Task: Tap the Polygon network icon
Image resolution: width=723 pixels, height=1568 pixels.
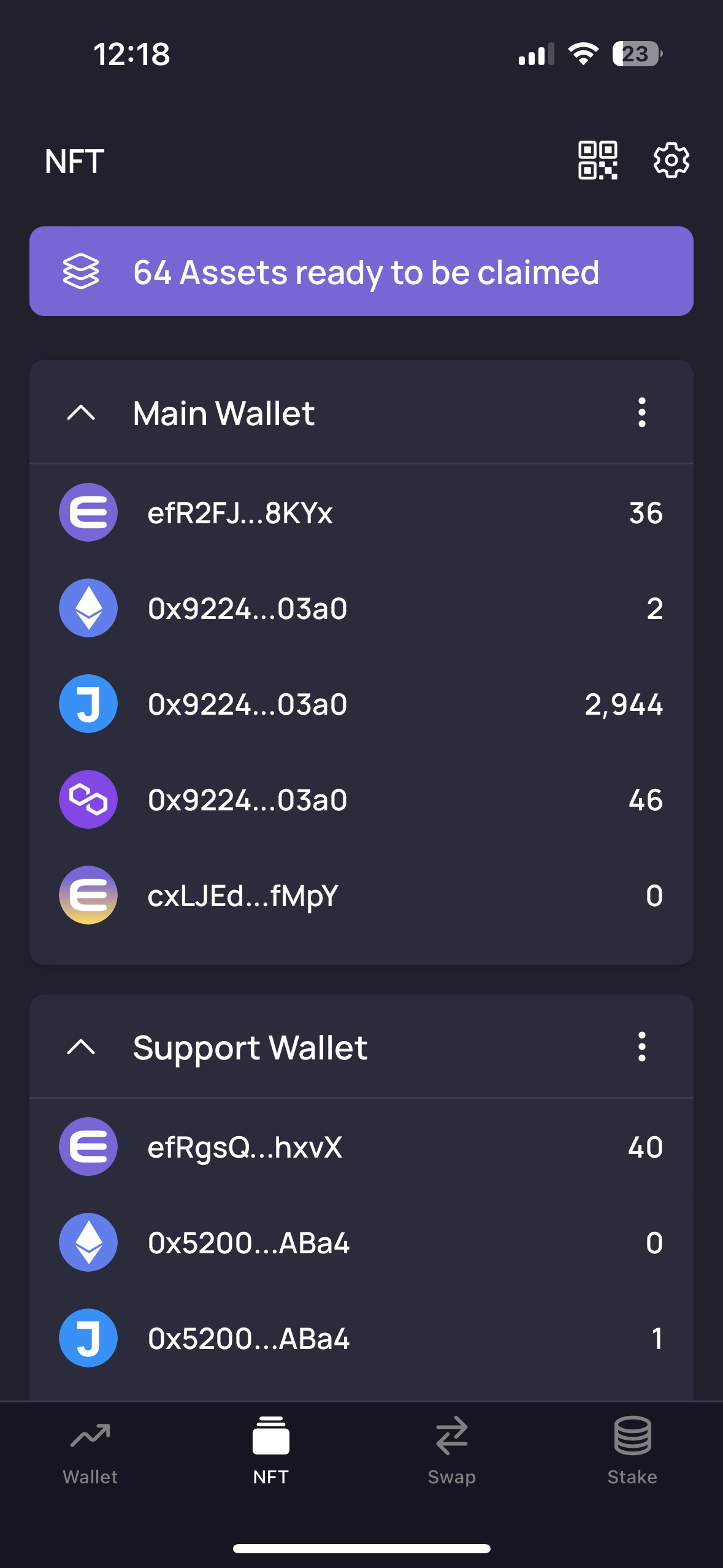Action: (88, 800)
